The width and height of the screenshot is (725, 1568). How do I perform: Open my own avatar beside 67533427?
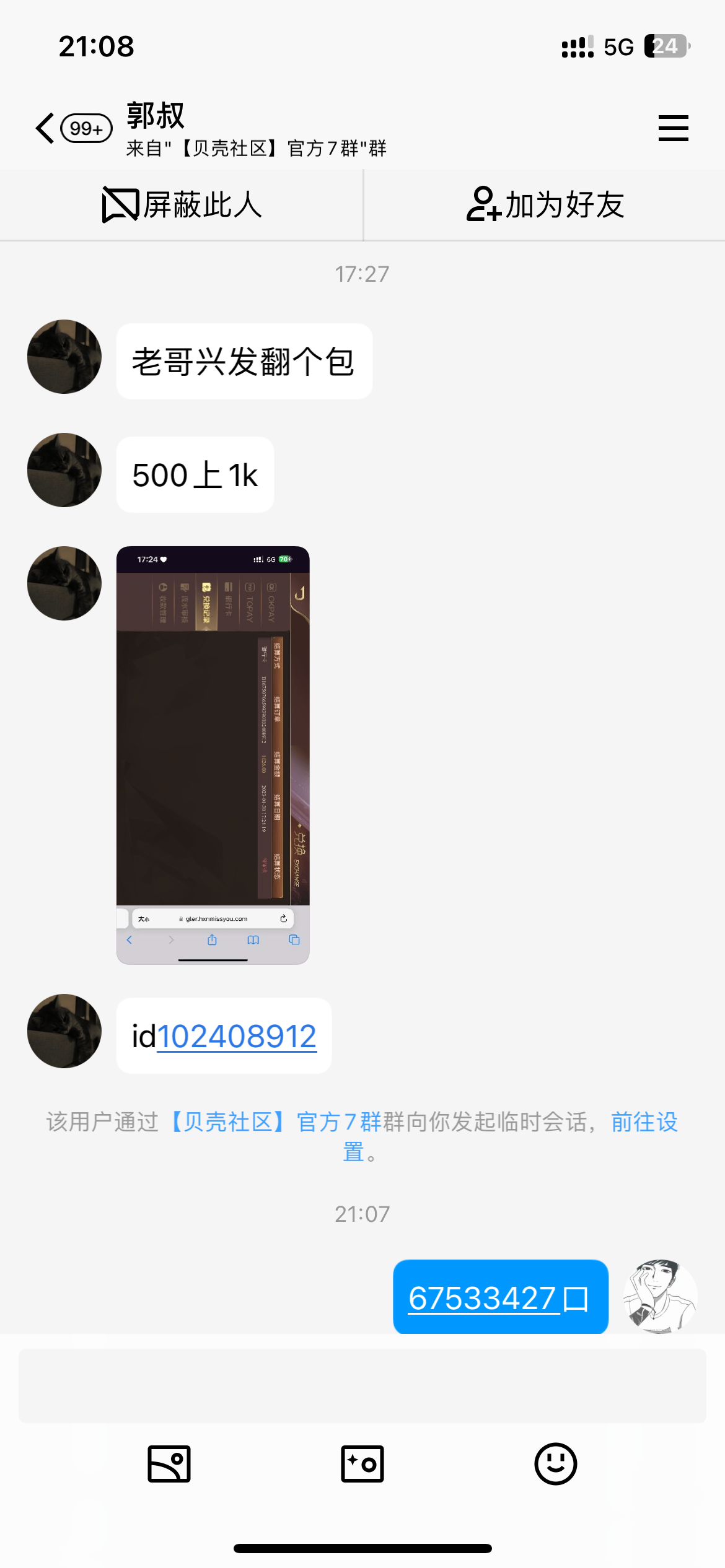pyautogui.click(x=661, y=1296)
